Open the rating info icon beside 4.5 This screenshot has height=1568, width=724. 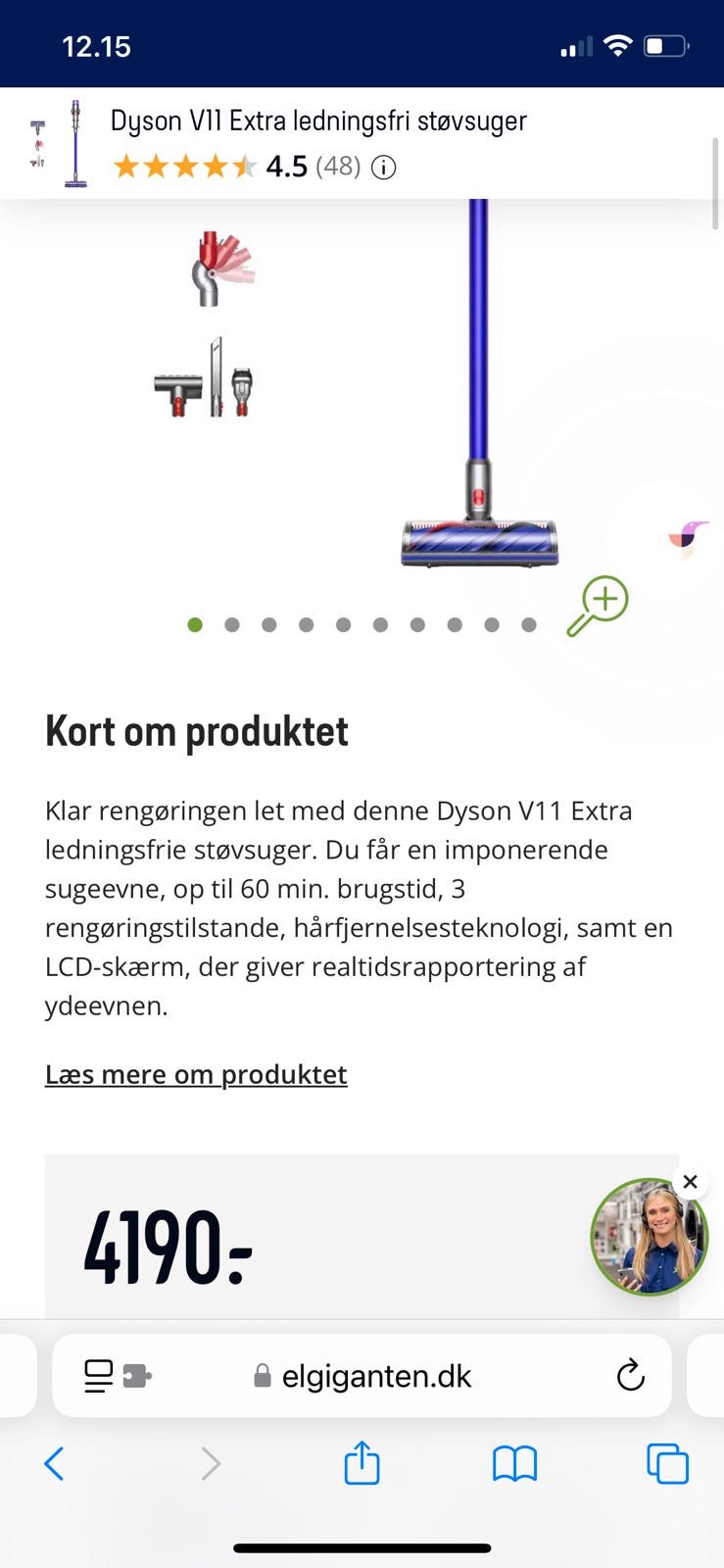point(384,168)
